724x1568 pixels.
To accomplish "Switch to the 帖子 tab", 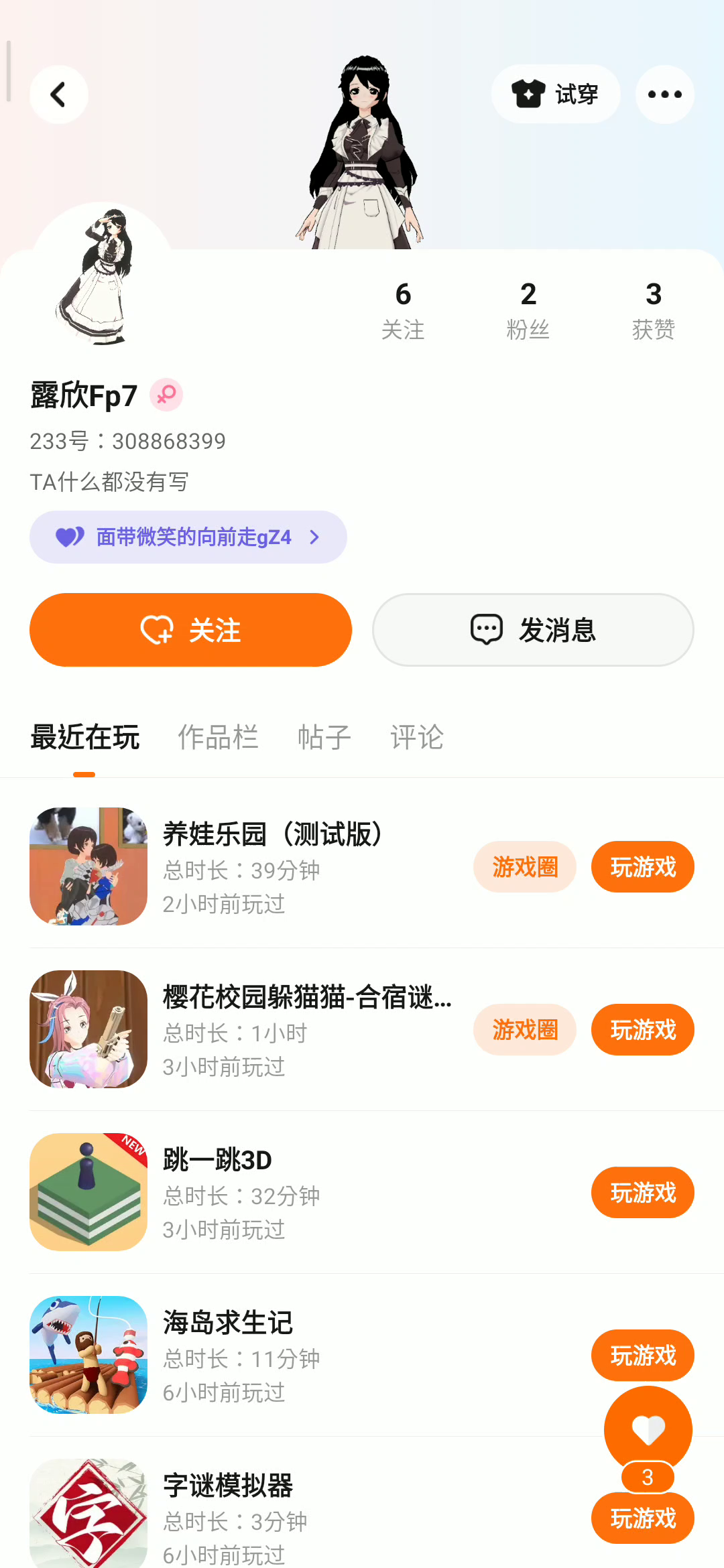I will 324,737.
